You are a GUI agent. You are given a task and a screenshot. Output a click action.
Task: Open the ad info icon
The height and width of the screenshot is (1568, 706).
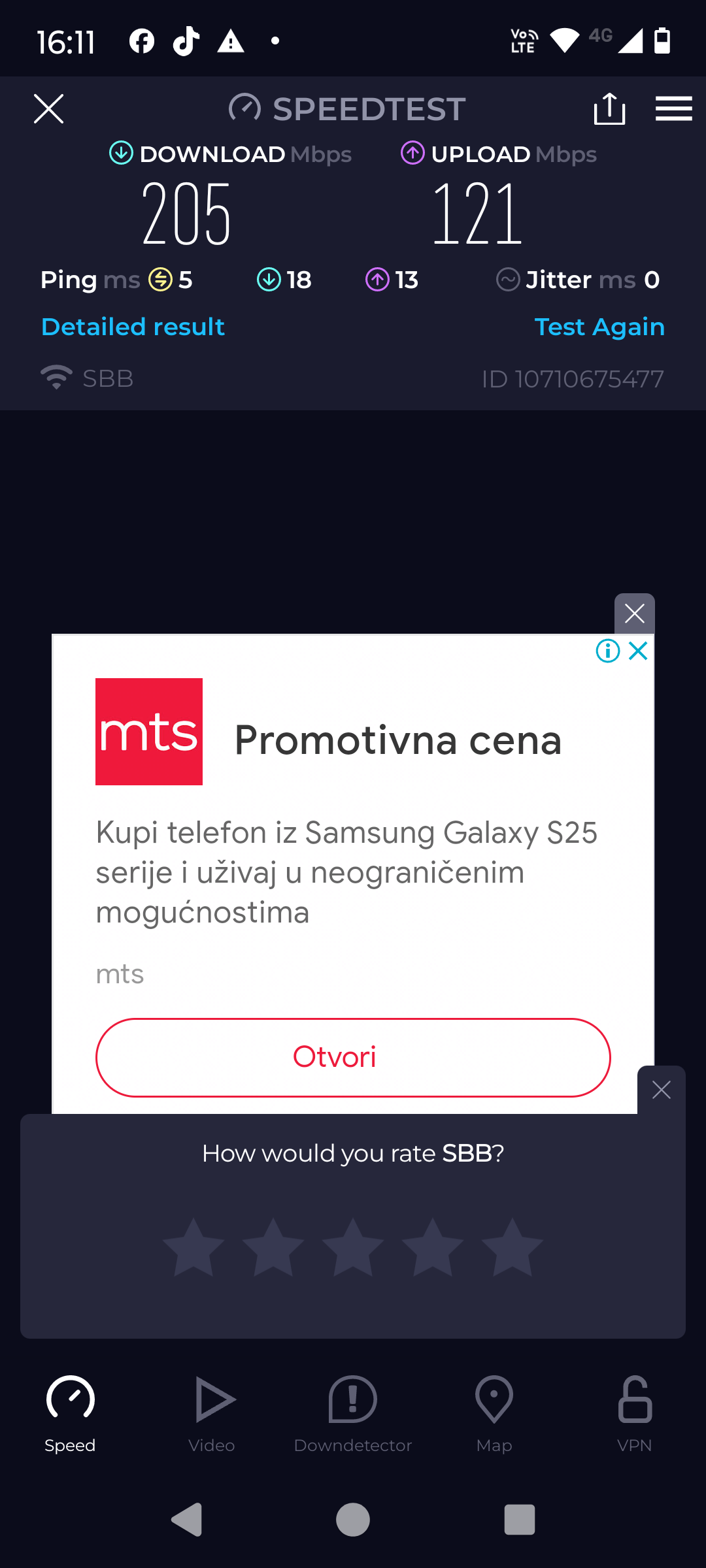pyautogui.click(x=608, y=651)
